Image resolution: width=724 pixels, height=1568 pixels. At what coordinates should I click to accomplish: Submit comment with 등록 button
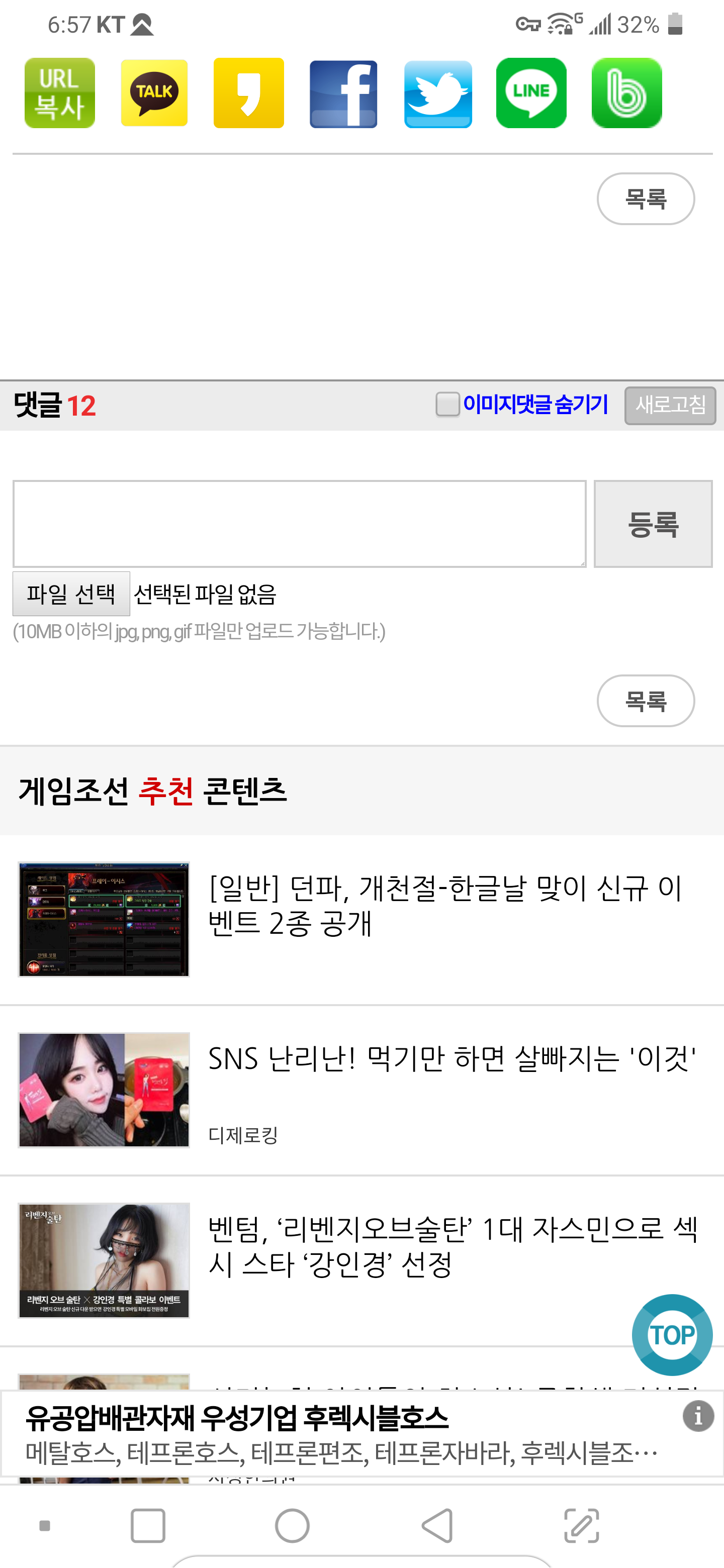pos(653,524)
